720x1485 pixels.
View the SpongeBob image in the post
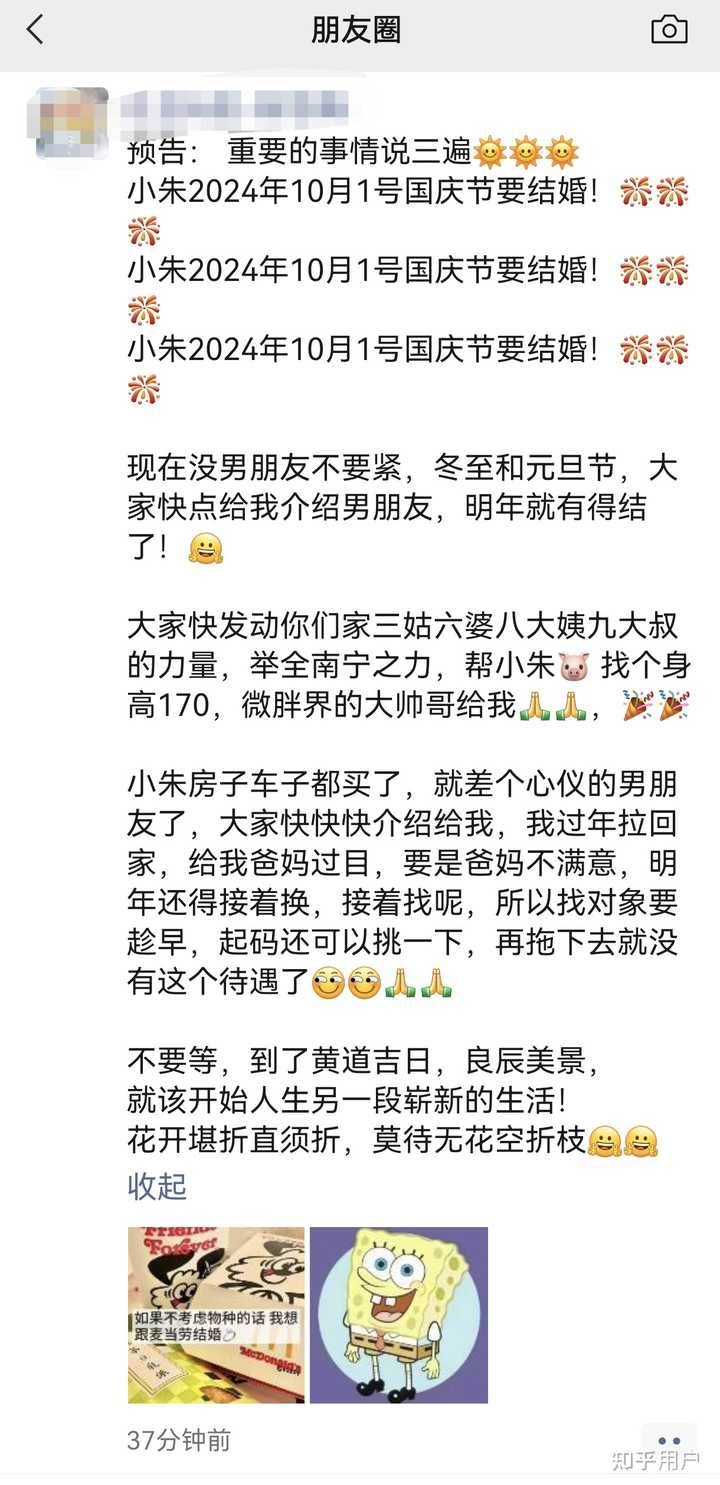tap(399, 1315)
